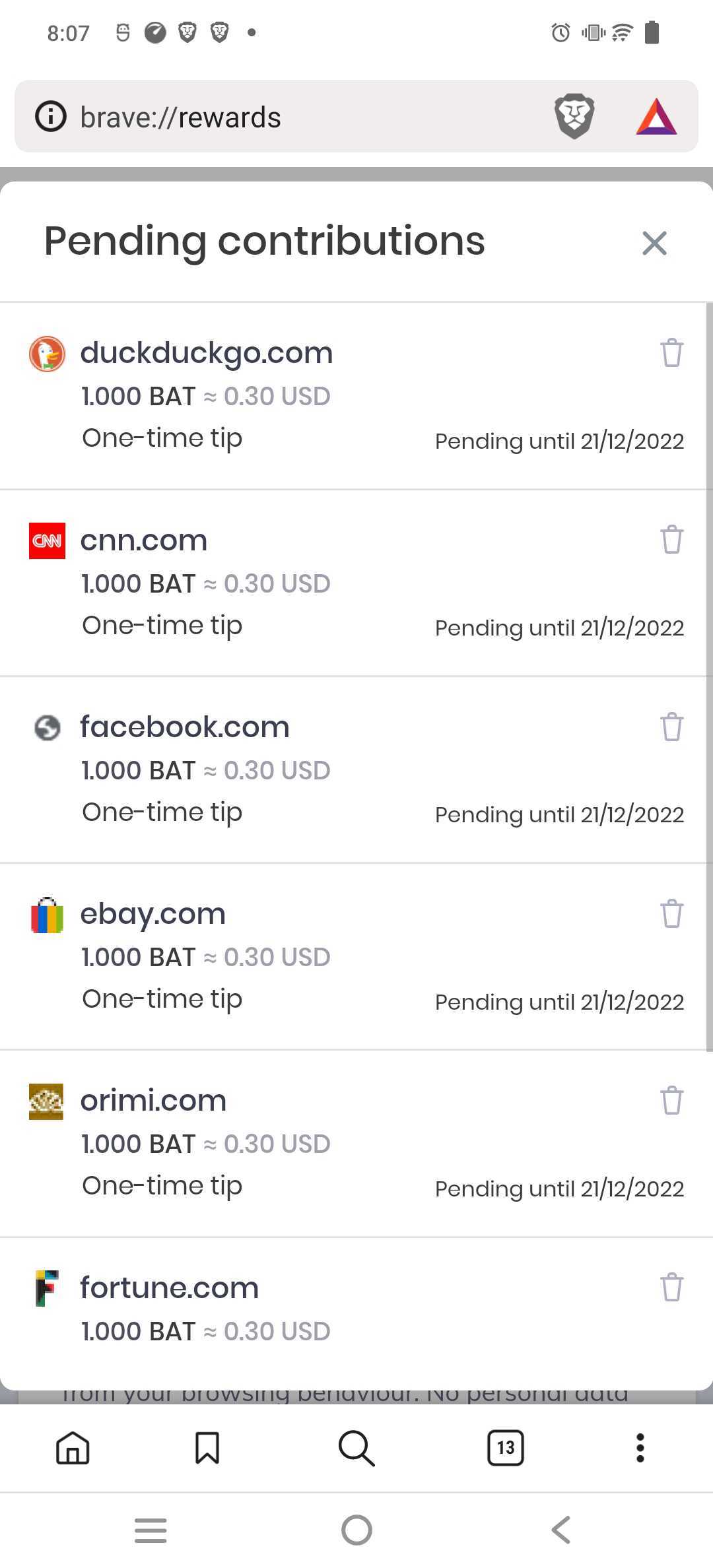Delete the orimi.com pending contribution
The width and height of the screenshot is (713, 1568).
(671, 1101)
